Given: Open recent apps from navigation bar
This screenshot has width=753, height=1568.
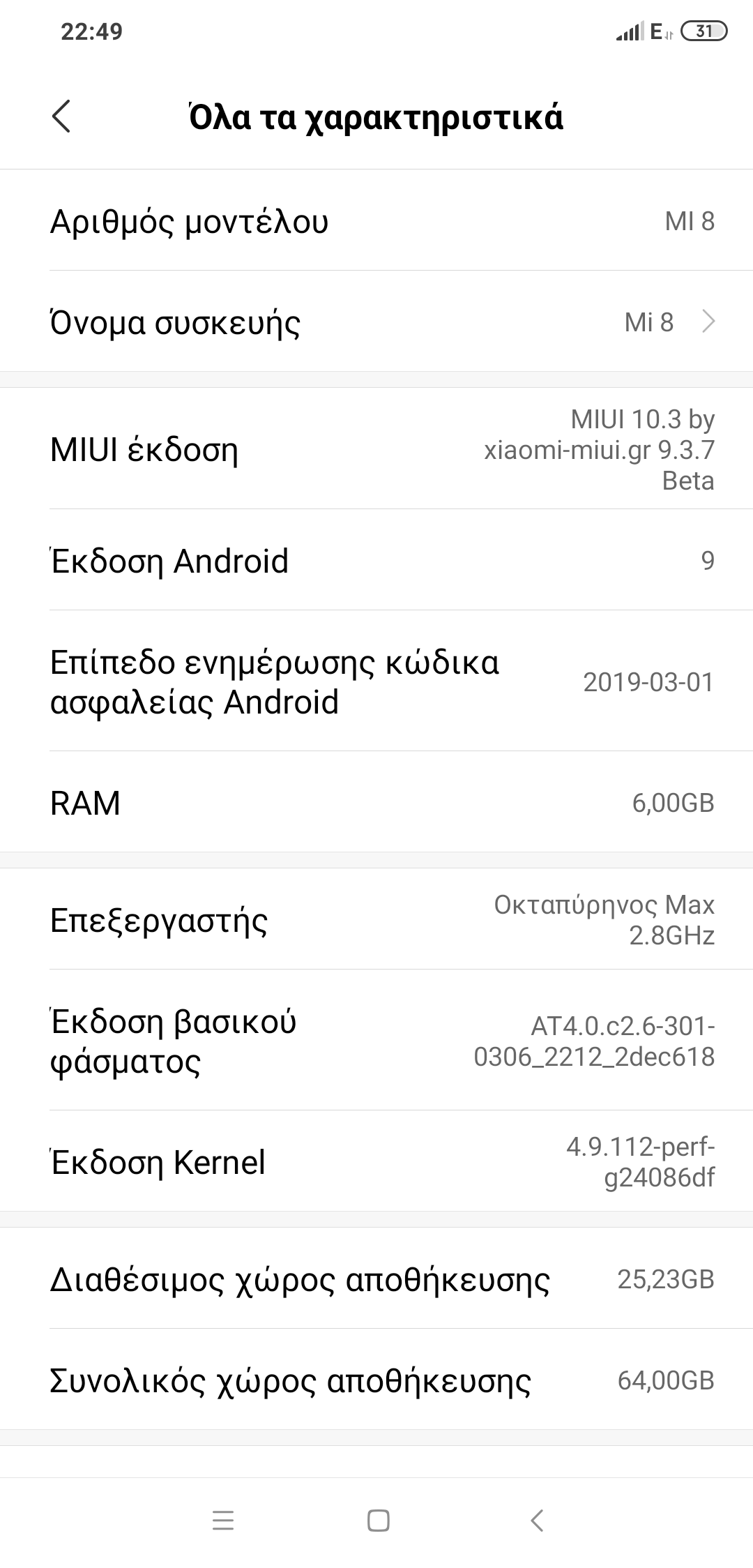Looking at the screenshot, I should click(223, 1520).
